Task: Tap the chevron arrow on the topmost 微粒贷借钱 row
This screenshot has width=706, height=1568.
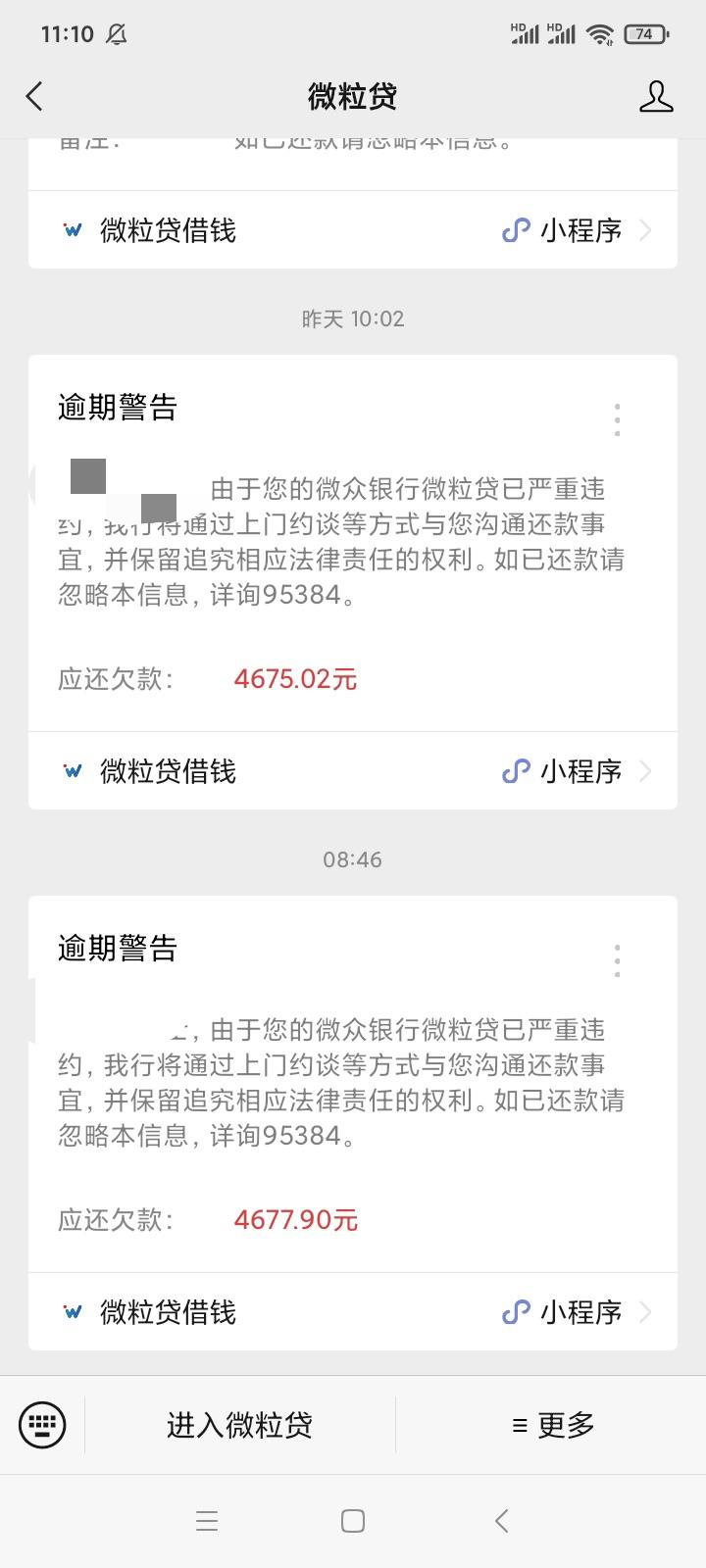Action: point(644,230)
